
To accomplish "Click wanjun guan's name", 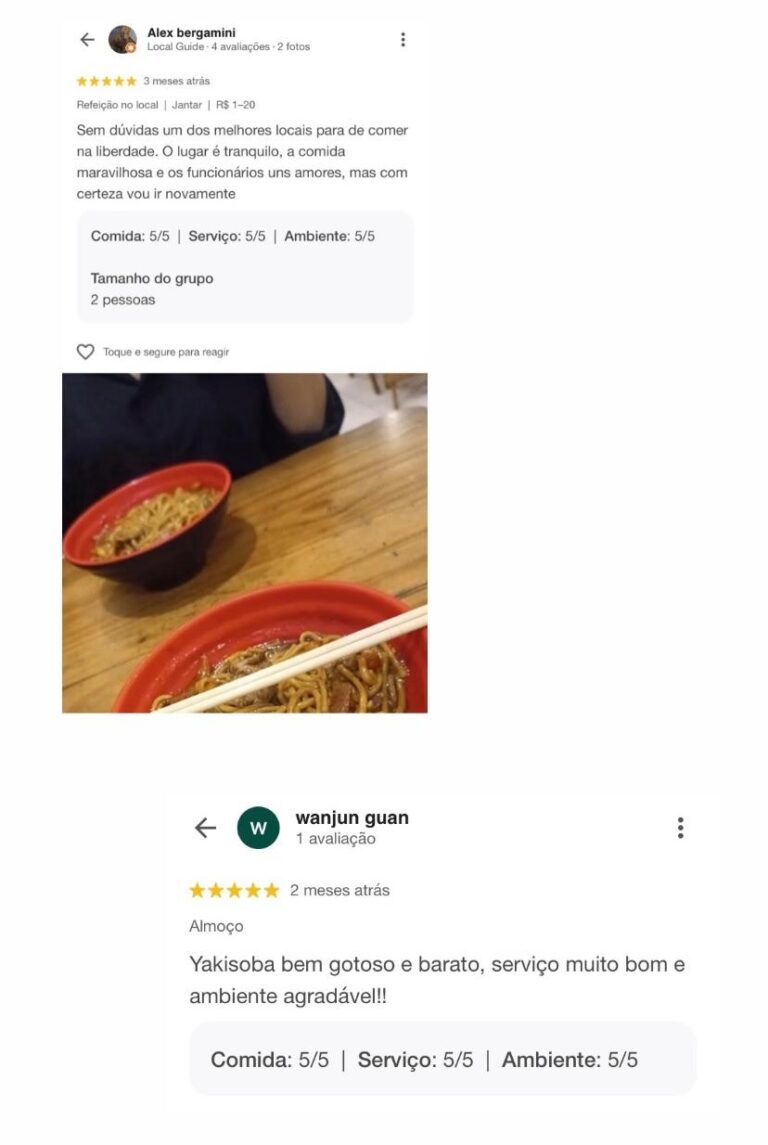I will pyautogui.click(x=352, y=817).
